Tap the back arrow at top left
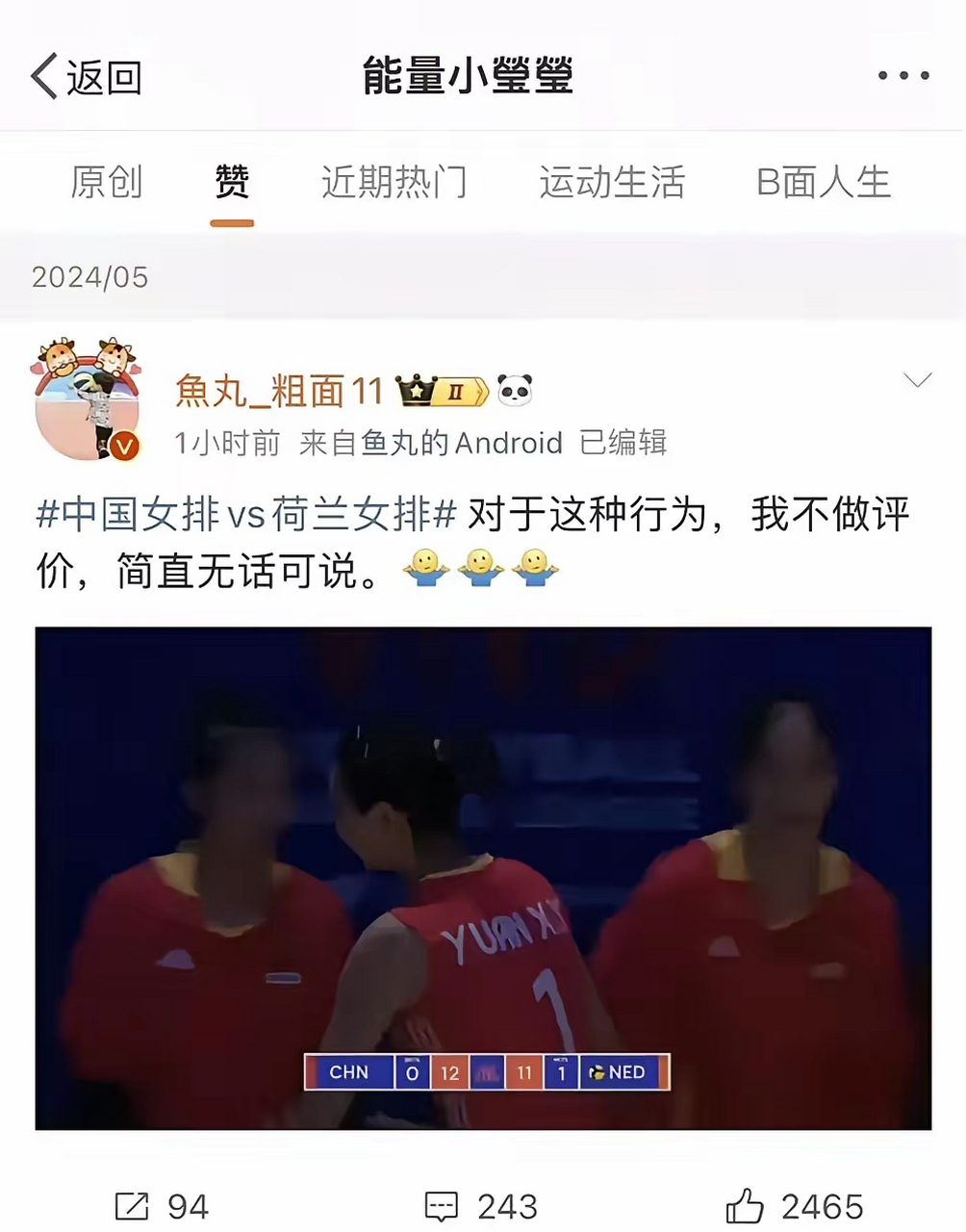This screenshot has height=1232, width=966. pyautogui.click(x=40, y=75)
